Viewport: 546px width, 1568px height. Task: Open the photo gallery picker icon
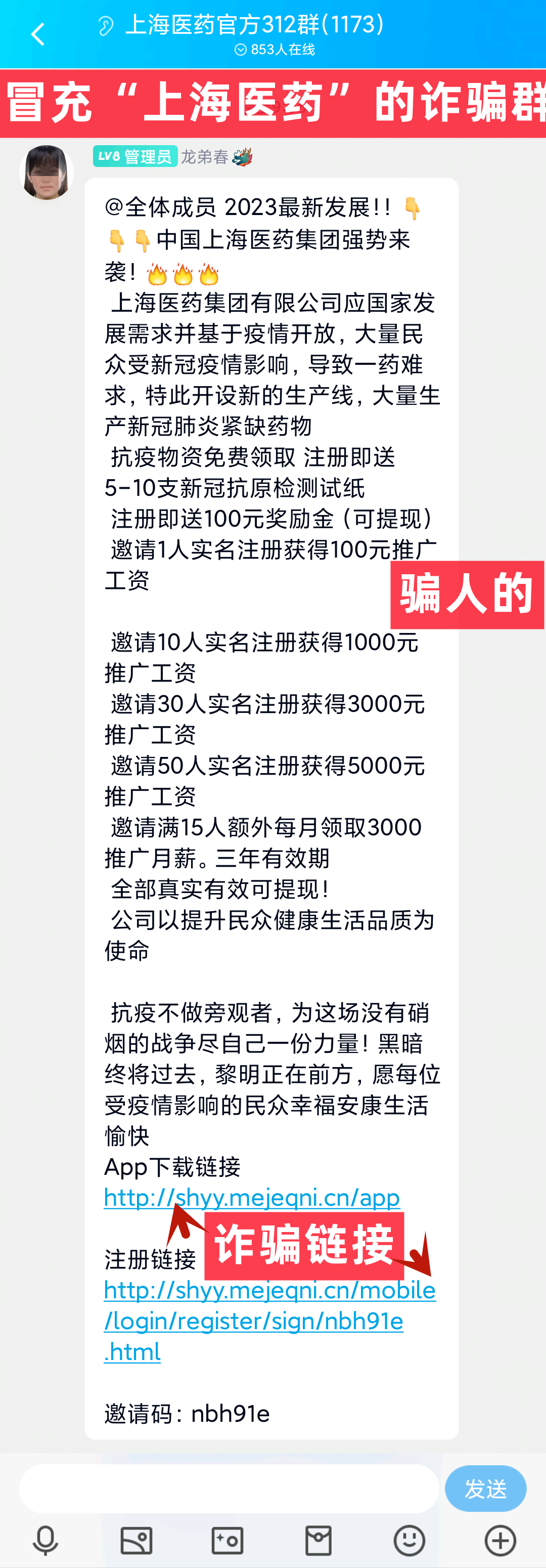coord(136,1541)
